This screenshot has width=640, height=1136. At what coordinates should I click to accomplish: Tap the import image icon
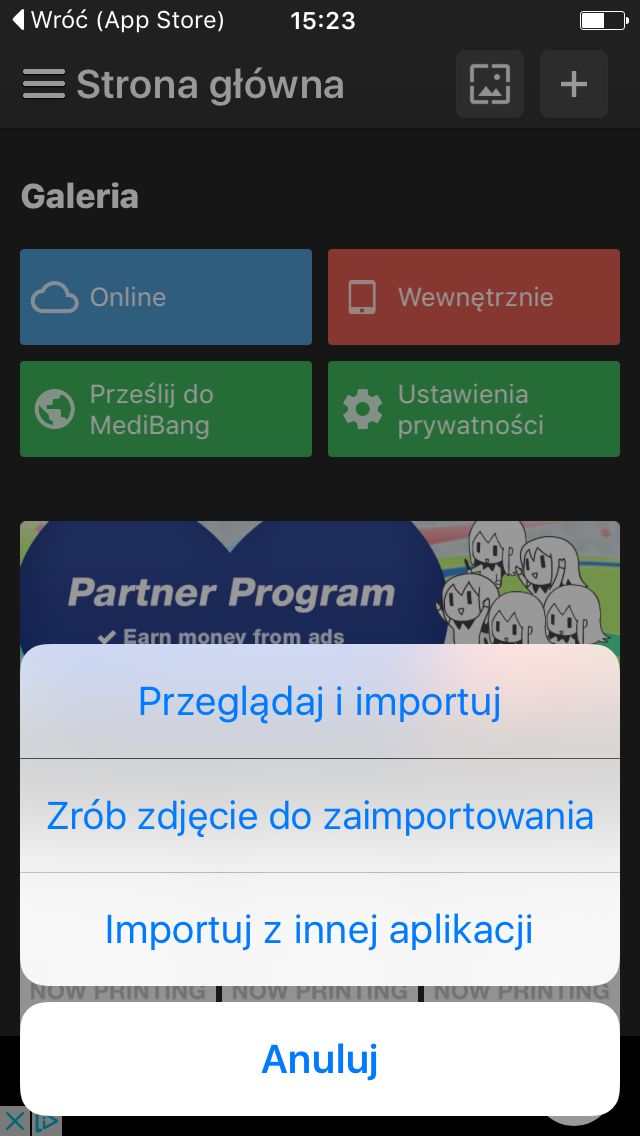pyautogui.click(x=490, y=84)
